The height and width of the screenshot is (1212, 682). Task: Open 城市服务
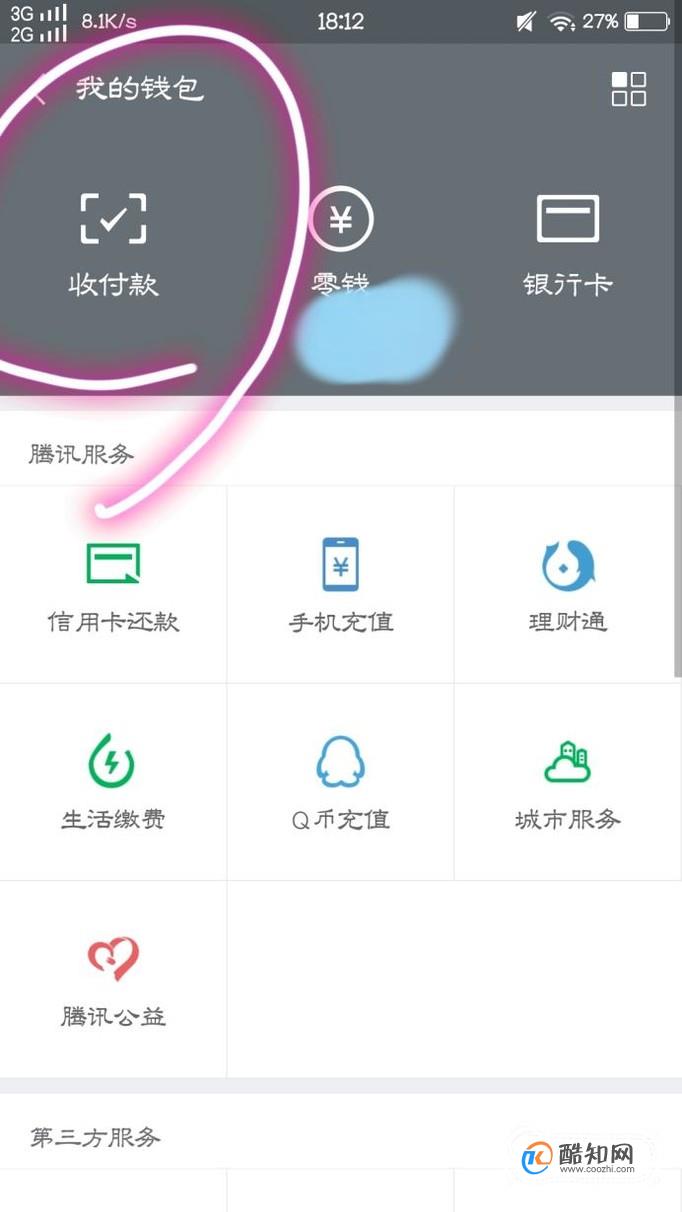coord(568,782)
